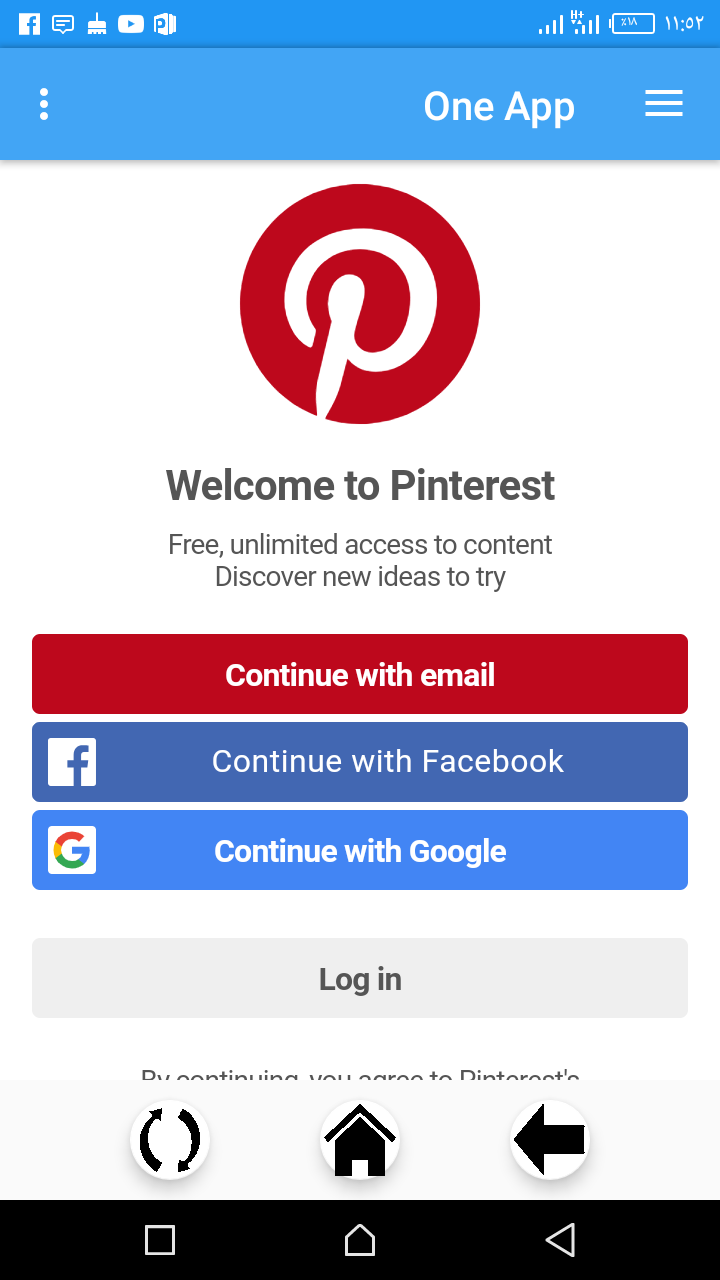Open the hamburger drawer menu
This screenshot has height=1280, width=720.
tap(663, 104)
